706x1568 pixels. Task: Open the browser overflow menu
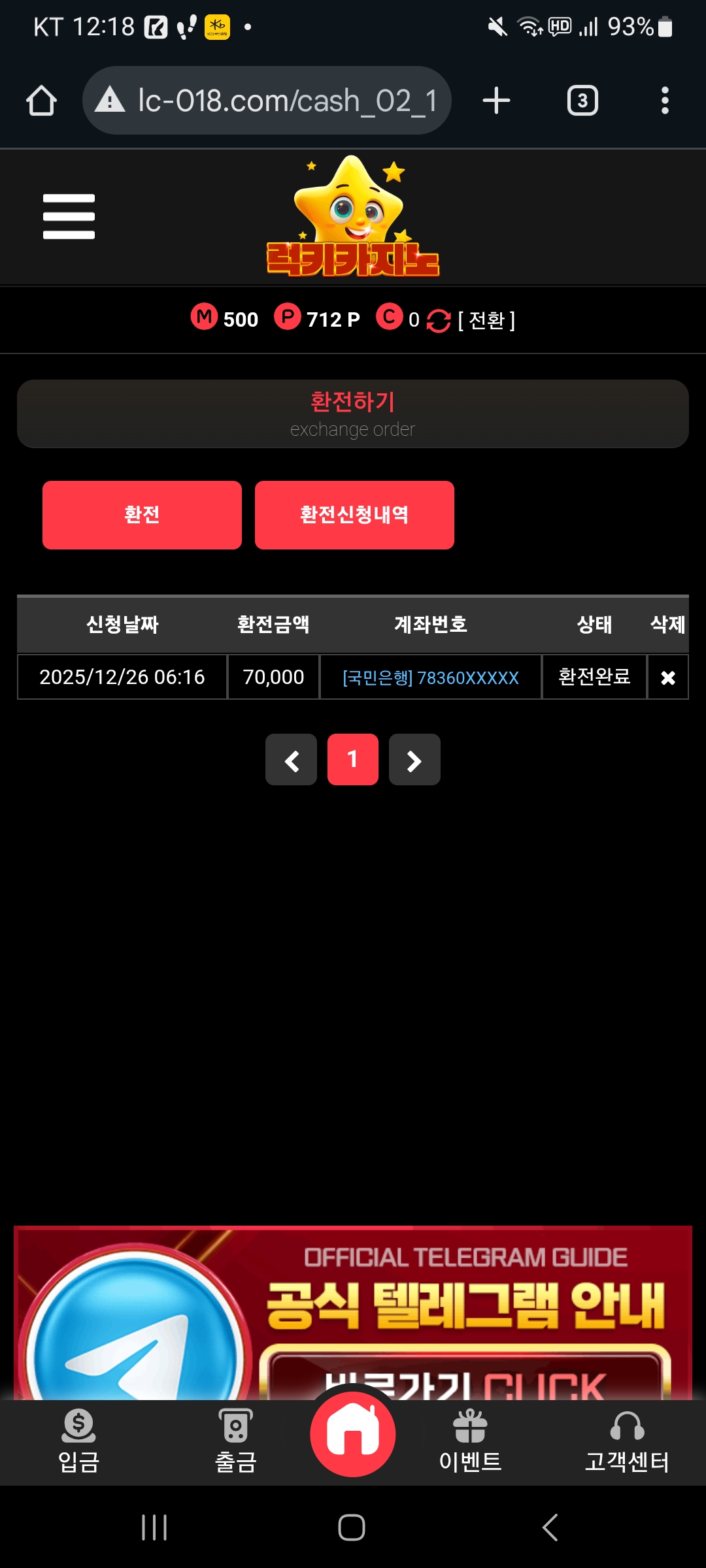point(665,101)
